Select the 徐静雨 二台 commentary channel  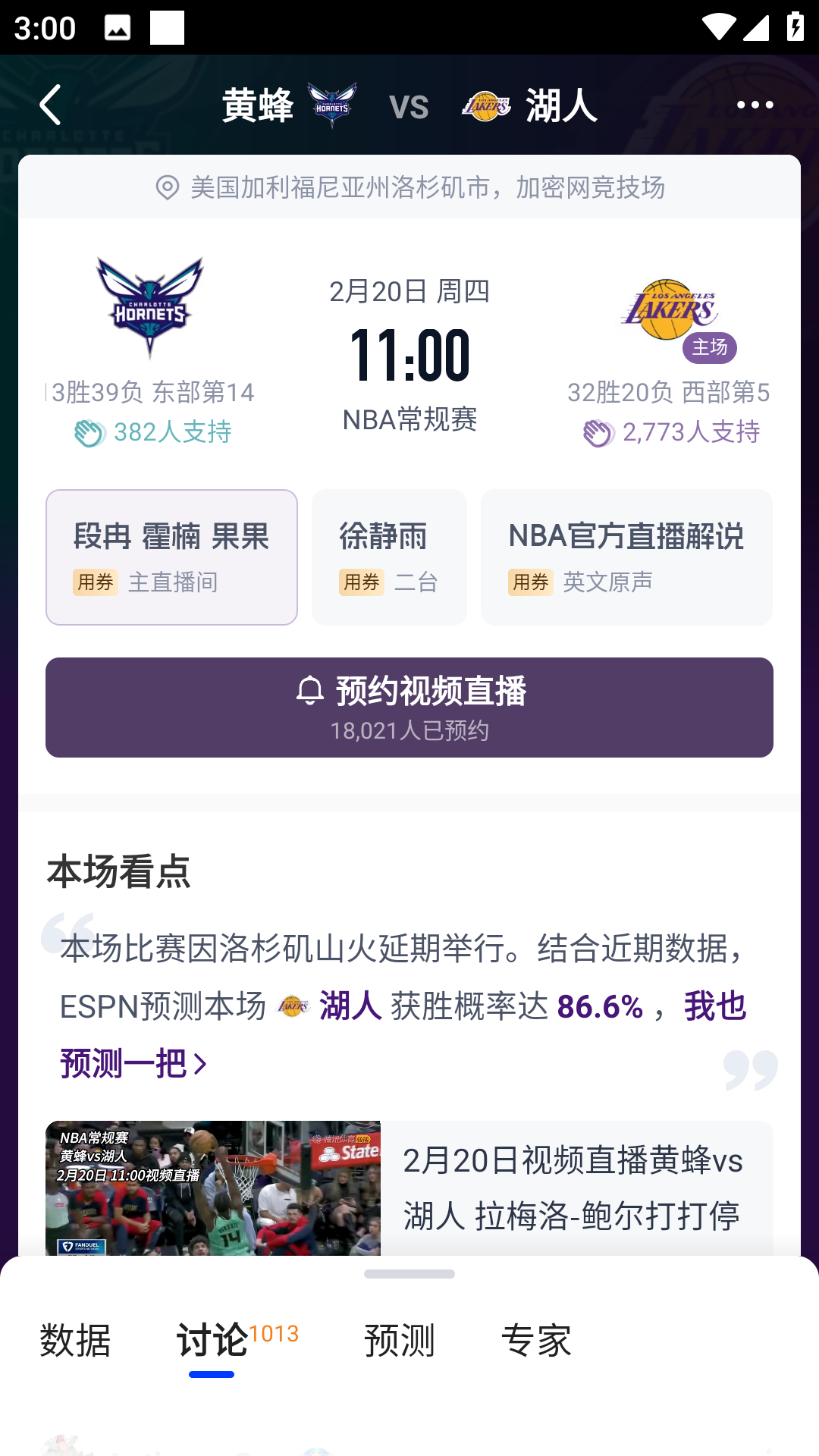coord(389,557)
